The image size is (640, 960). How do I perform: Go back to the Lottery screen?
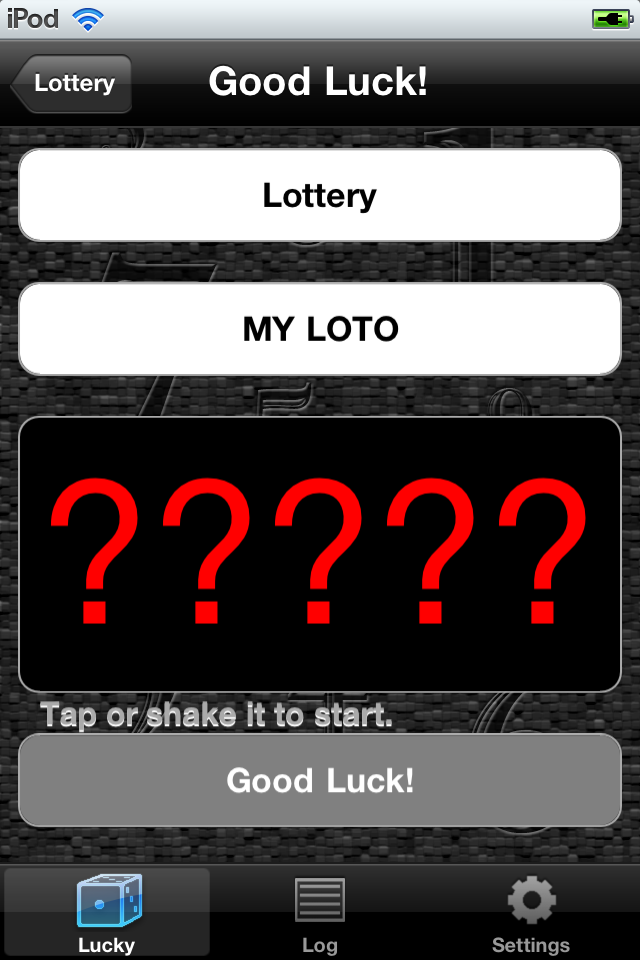pos(72,83)
